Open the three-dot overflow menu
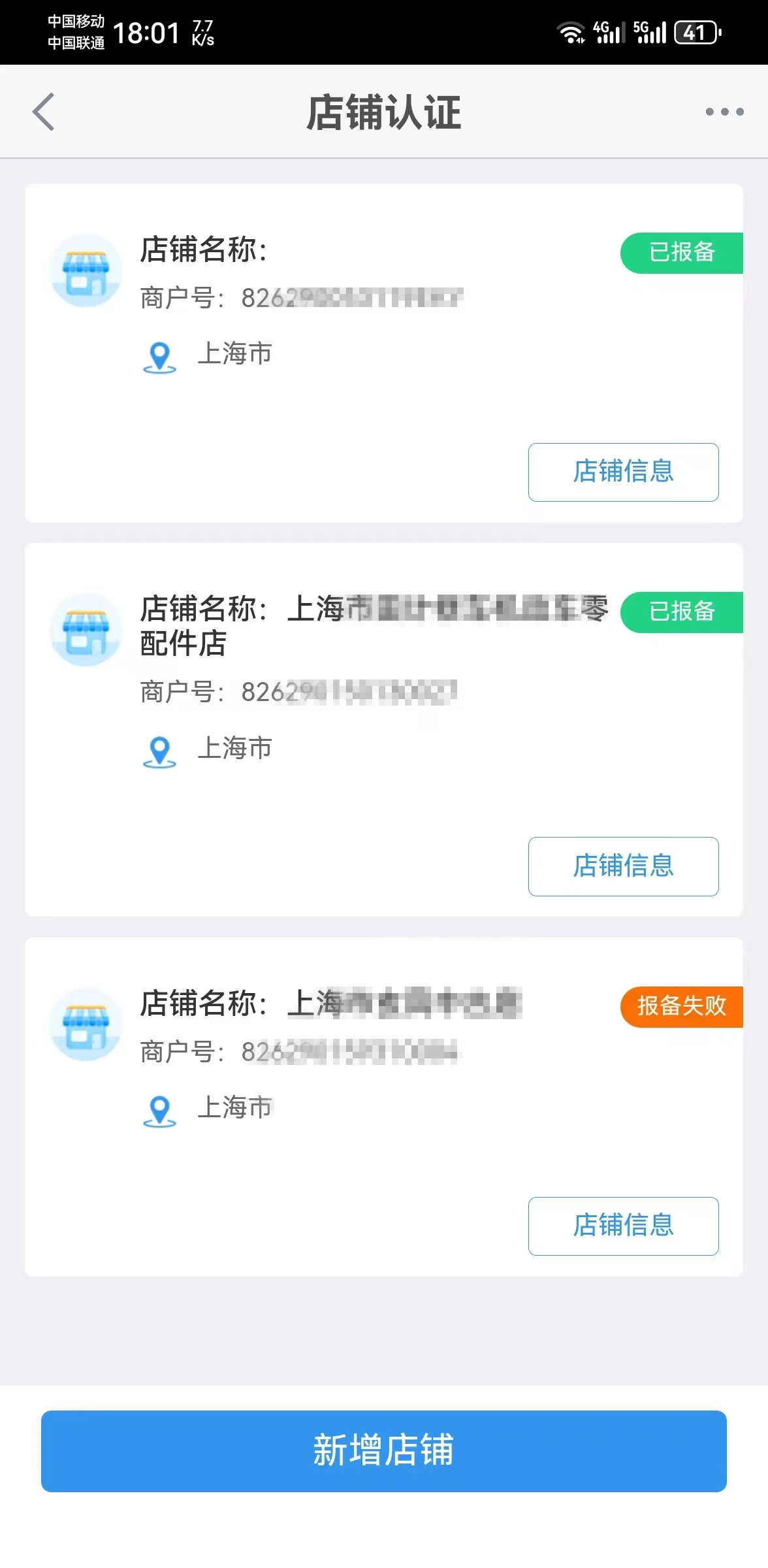Viewport: 768px width, 1568px height. (x=724, y=112)
